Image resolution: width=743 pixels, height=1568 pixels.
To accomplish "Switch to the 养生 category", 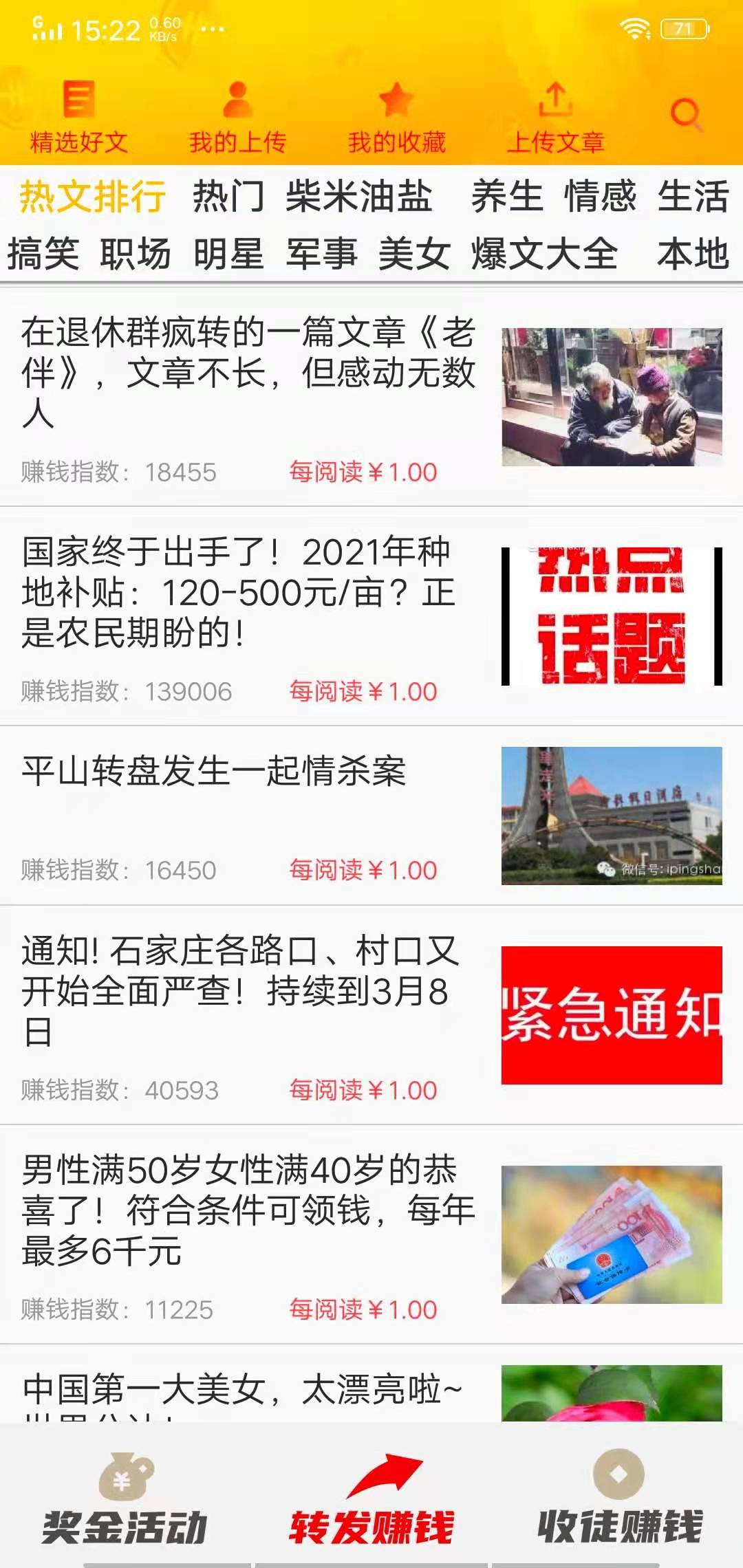I will pos(507,197).
